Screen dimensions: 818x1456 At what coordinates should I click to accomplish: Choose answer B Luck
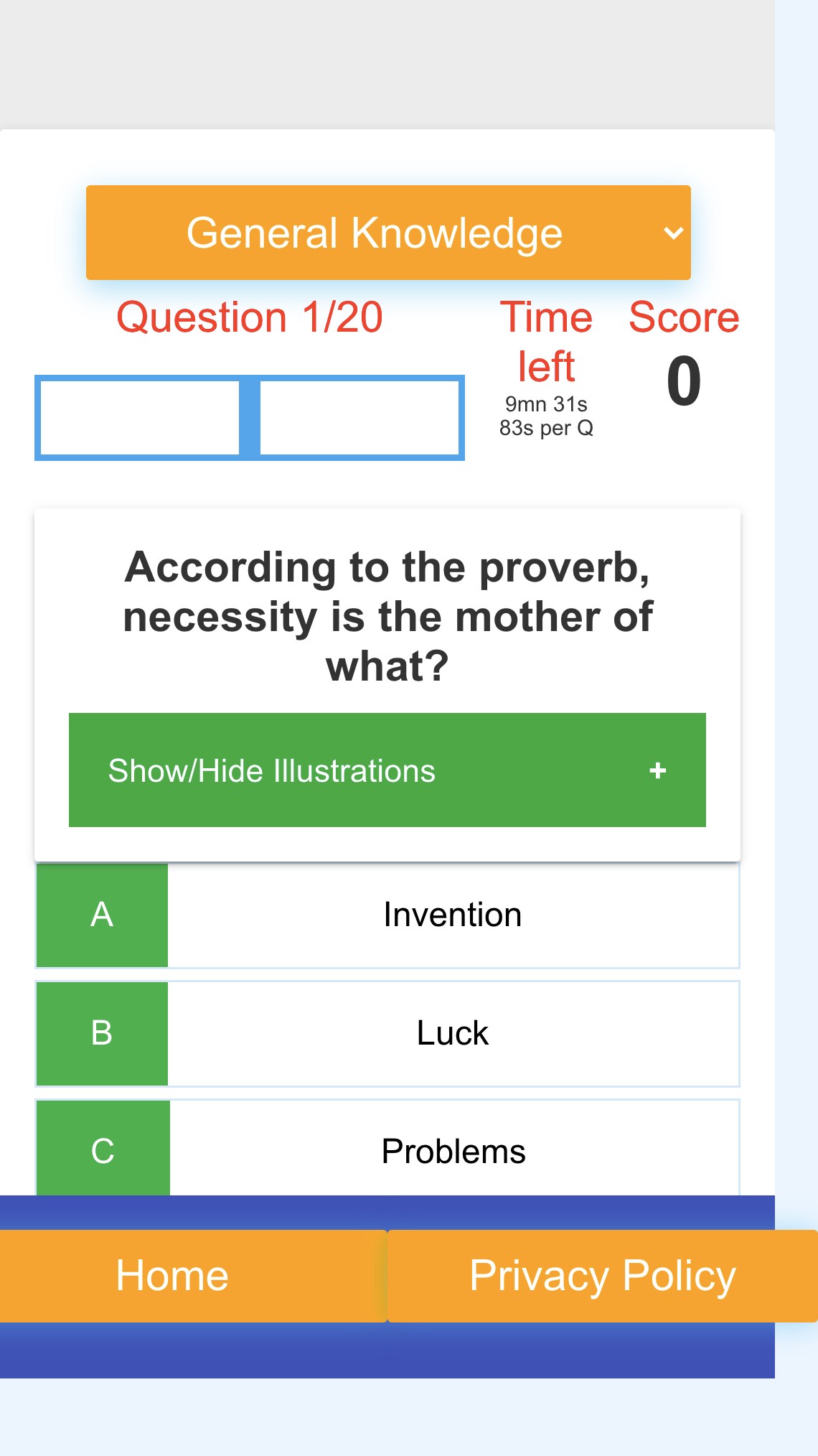pos(387,1033)
